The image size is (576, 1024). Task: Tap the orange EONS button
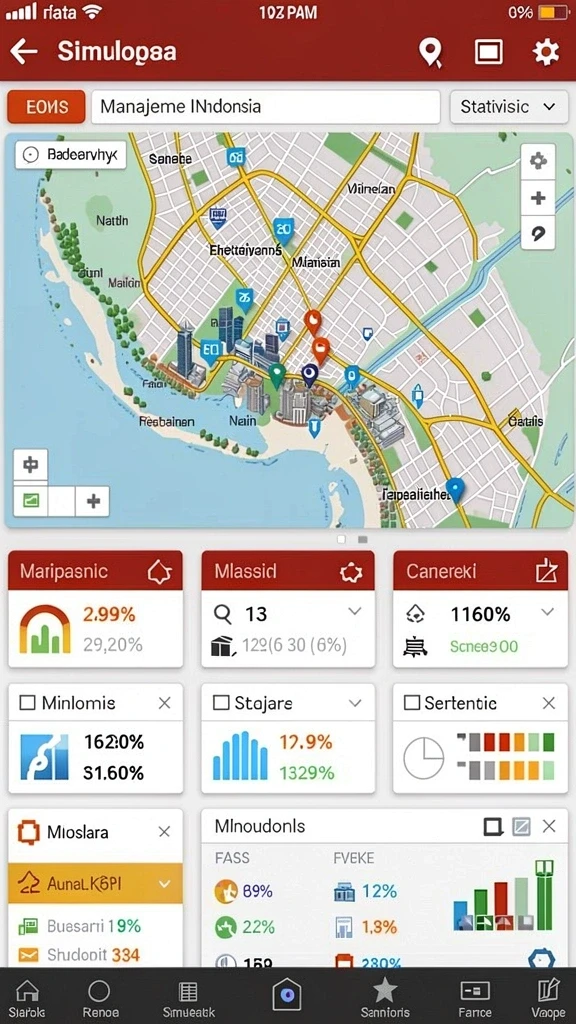coord(46,106)
